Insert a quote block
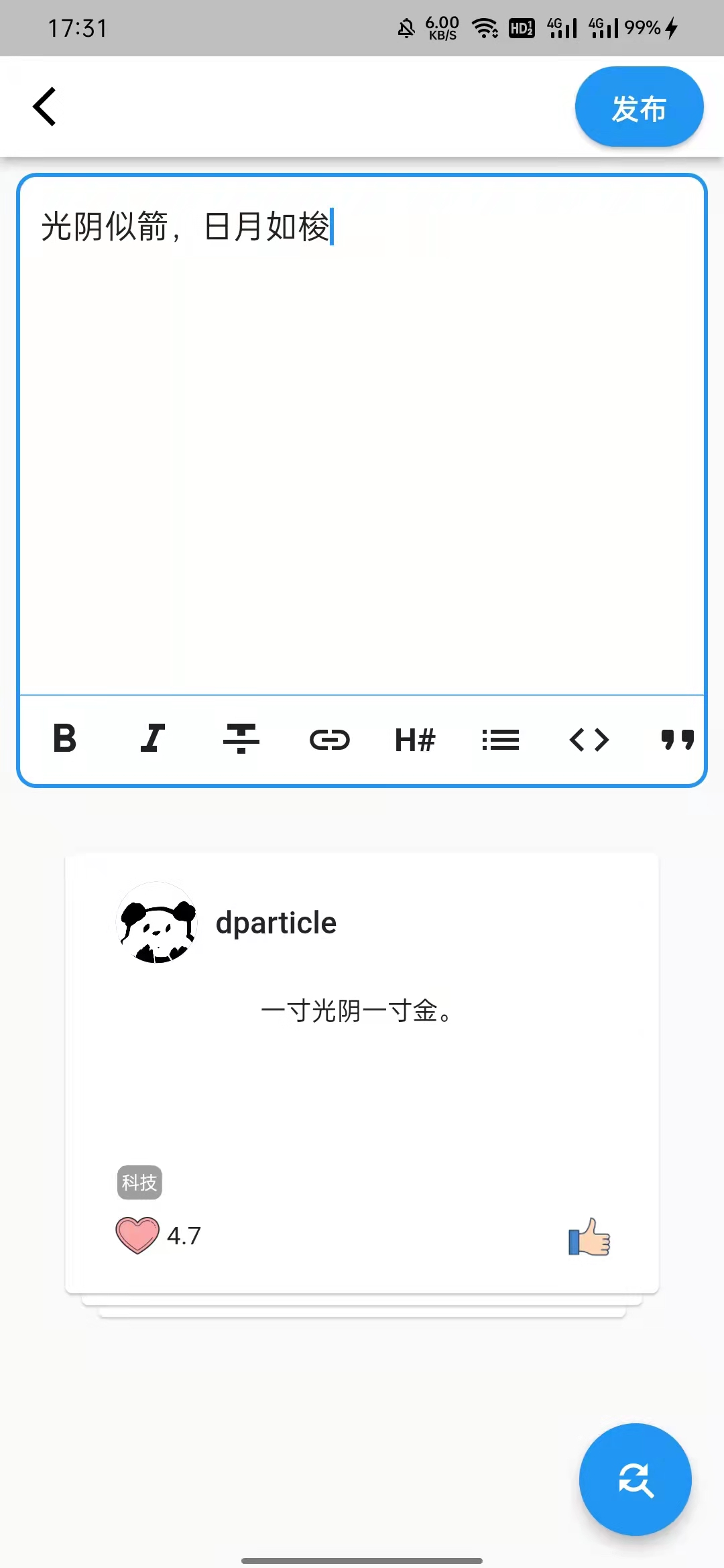 point(677,740)
